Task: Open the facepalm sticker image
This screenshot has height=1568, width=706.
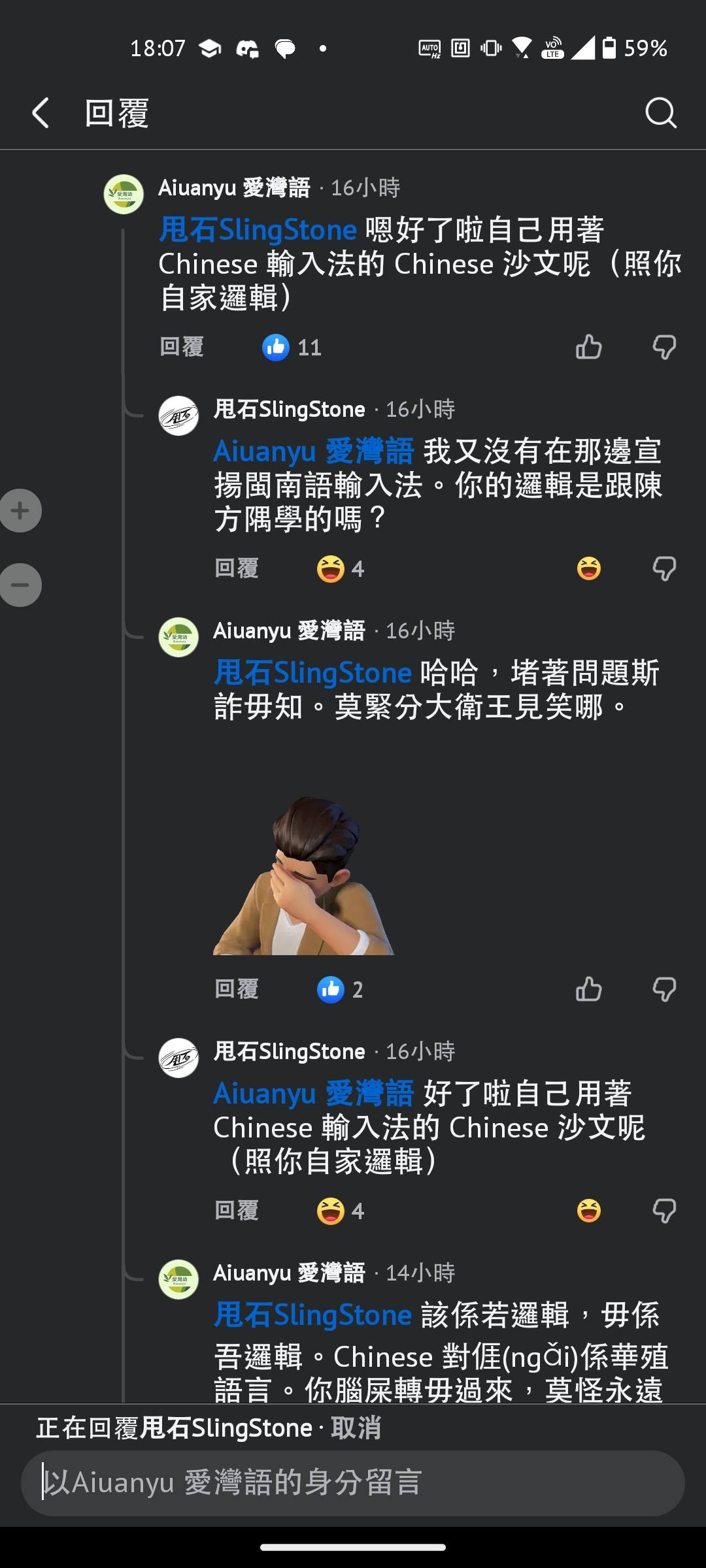Action: click(x=304, y=875)
